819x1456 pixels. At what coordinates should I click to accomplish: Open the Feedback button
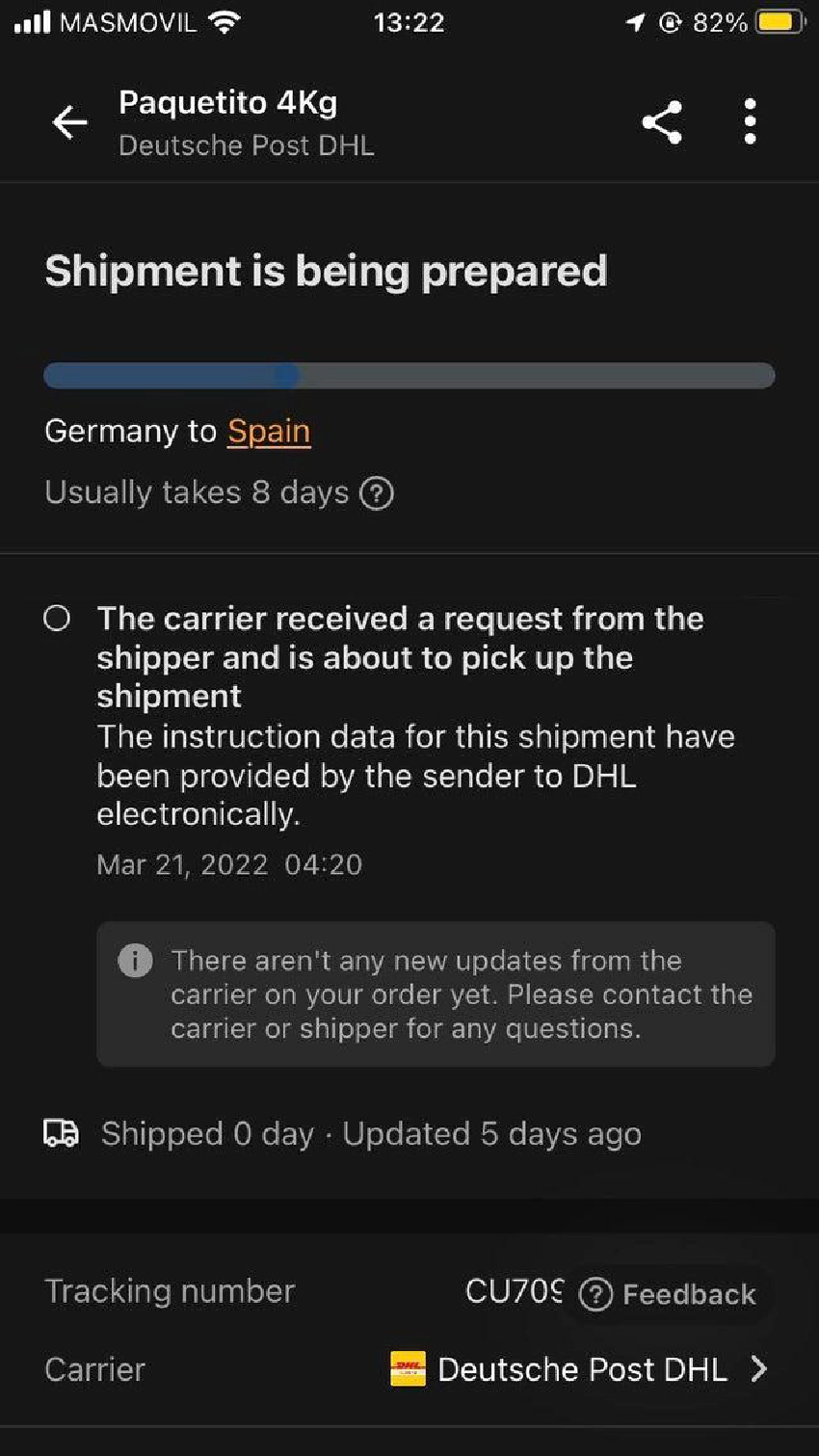click(x=668, y=1294)
